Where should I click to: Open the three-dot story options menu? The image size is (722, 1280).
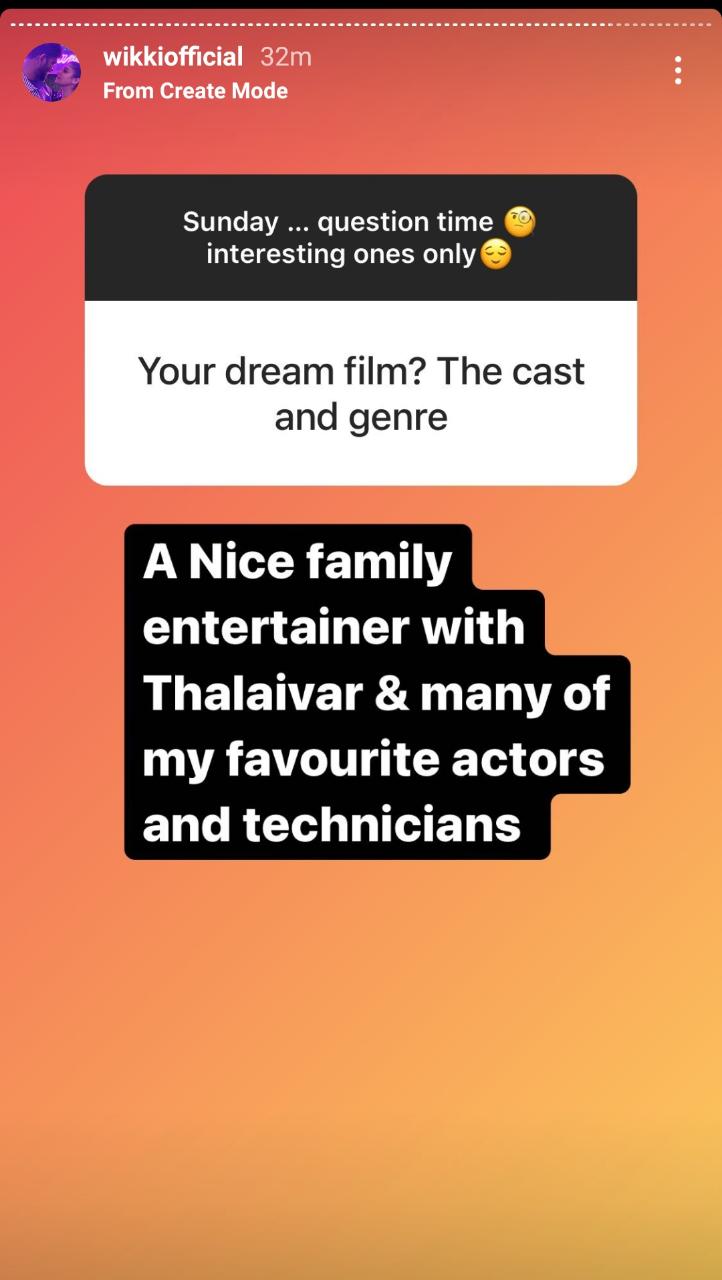point(678,70)
